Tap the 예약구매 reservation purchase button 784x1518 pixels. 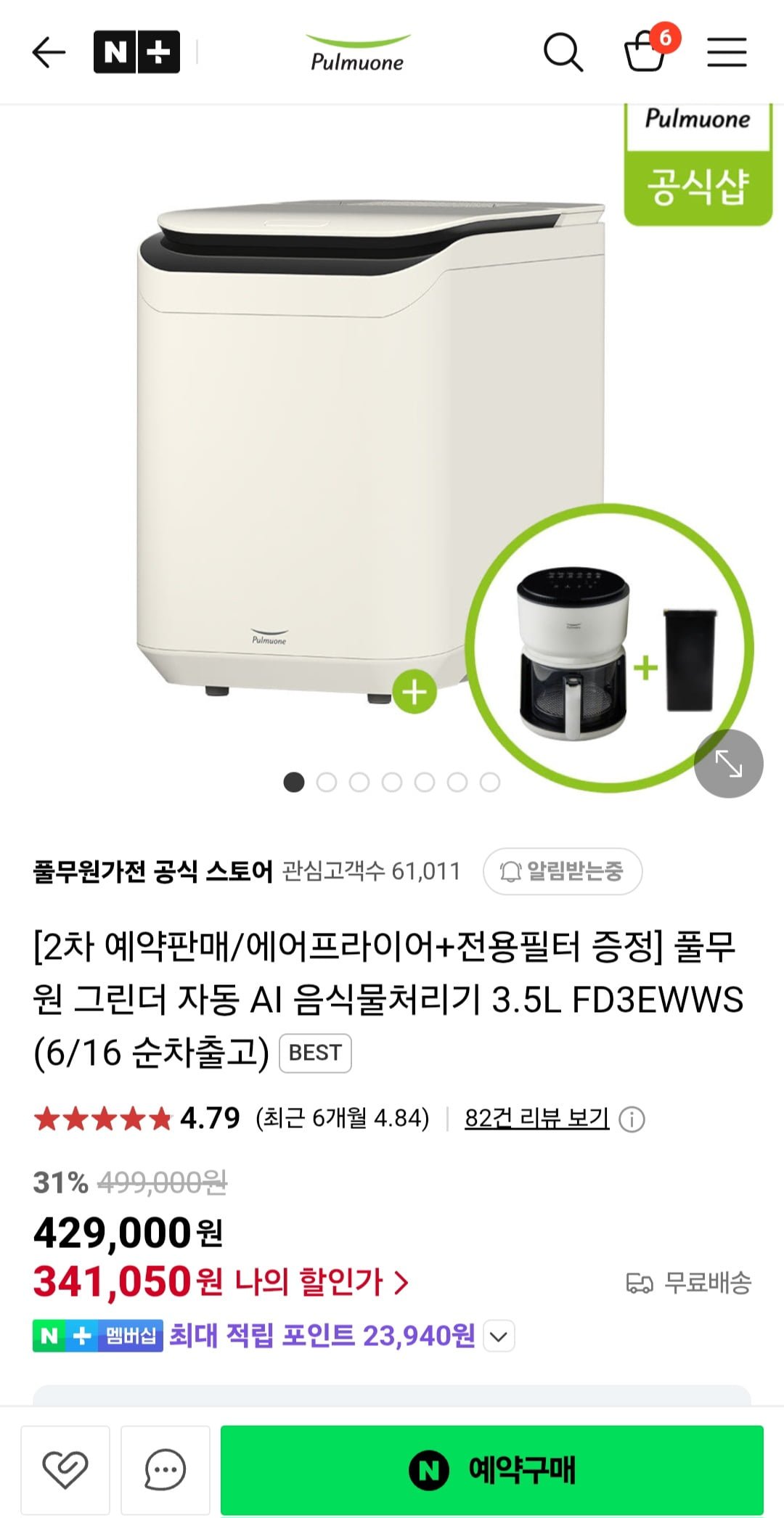point(491,1469)
